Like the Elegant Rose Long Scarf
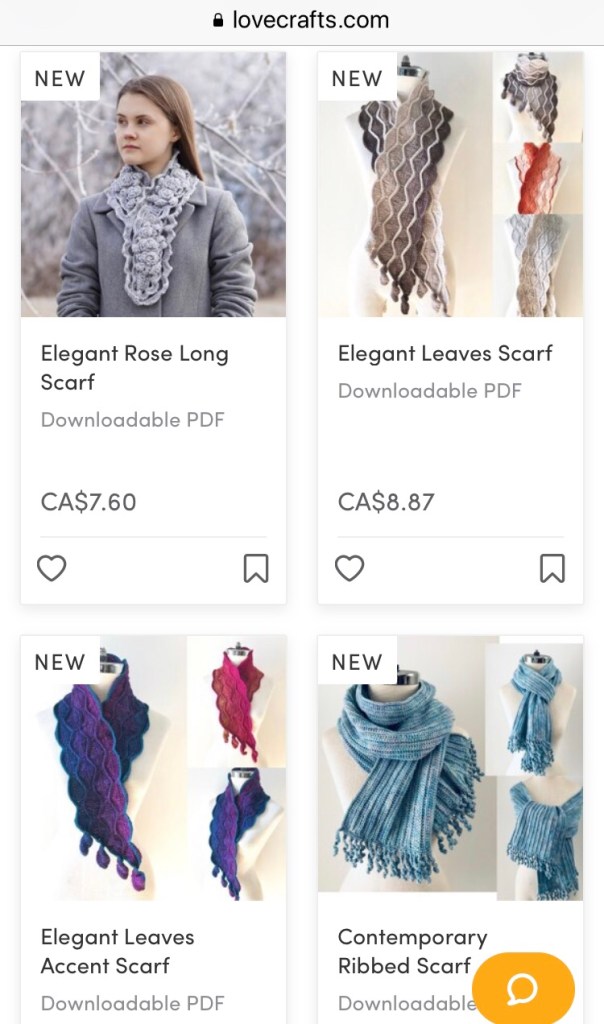Screen dimensions: 604x1024 52,568
